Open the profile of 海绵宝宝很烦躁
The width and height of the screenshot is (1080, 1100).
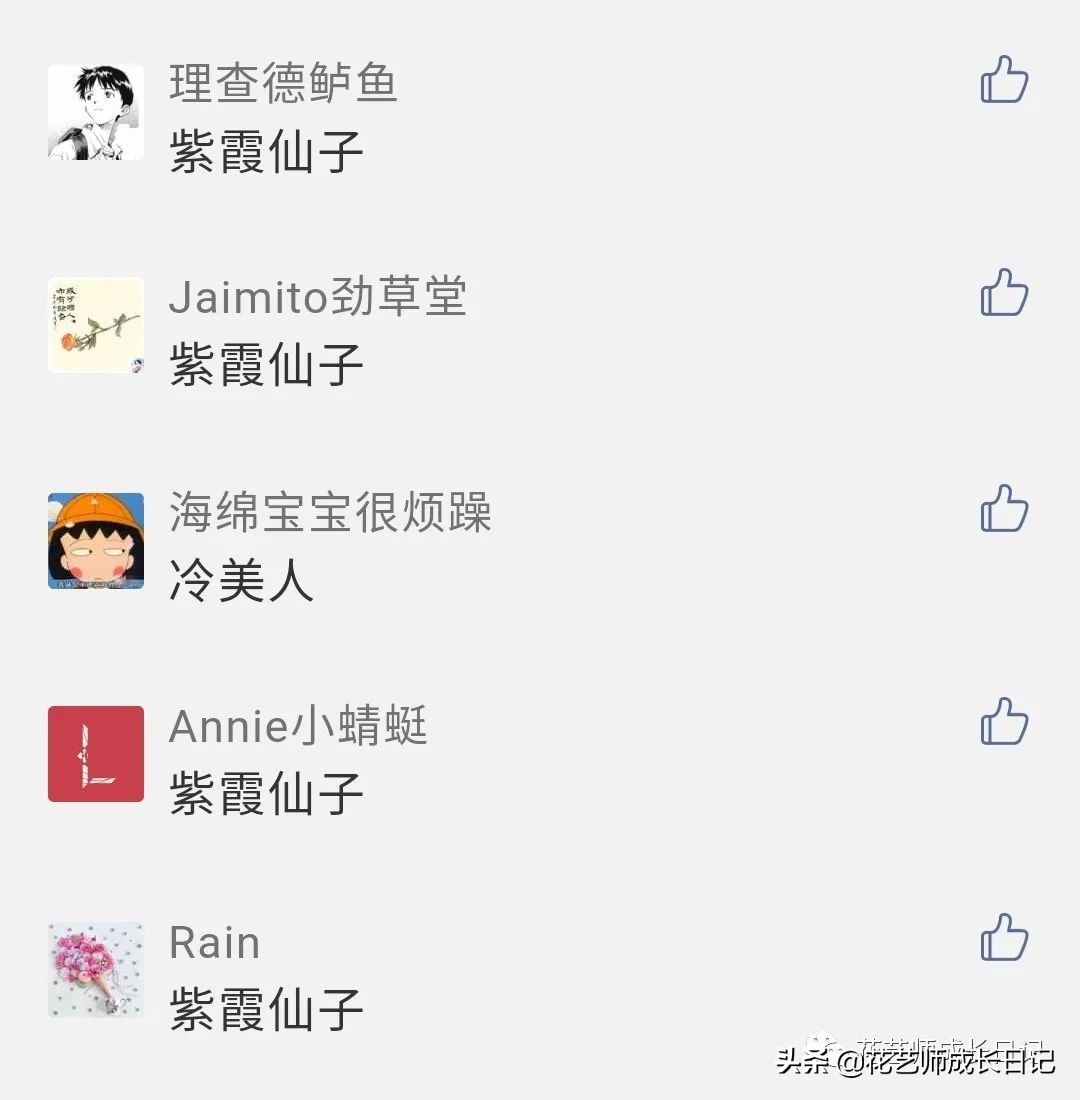coord(330,510)
